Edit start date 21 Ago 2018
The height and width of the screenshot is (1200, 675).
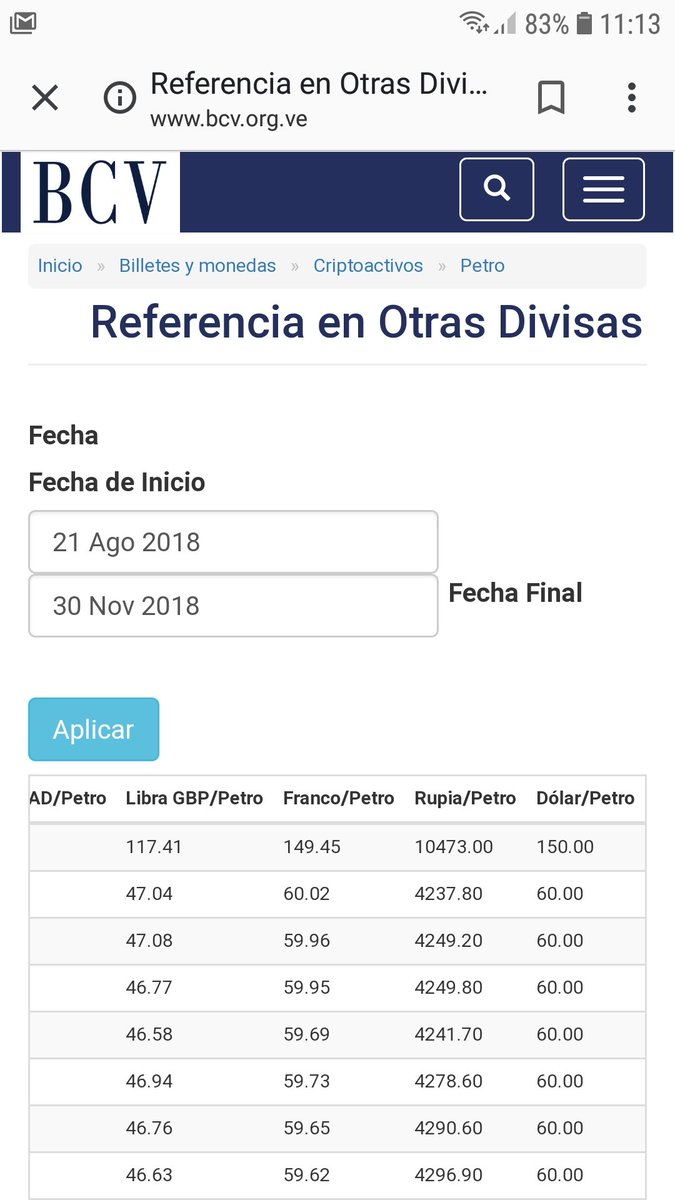[x=233, y=542]
